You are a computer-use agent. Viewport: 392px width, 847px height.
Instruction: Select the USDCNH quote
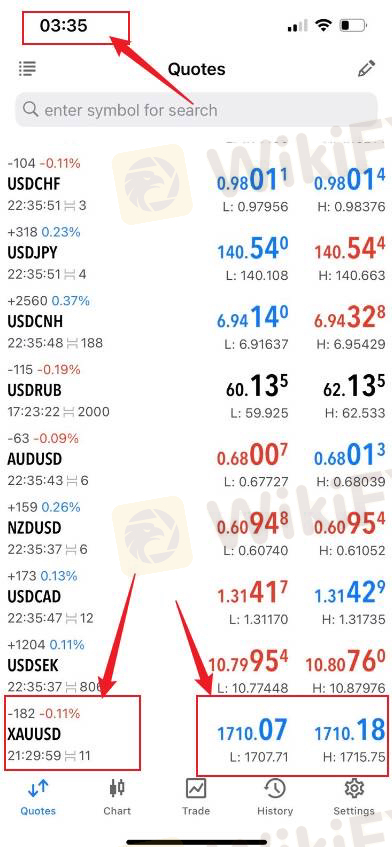pyautogui.click(x=196, y=321)
